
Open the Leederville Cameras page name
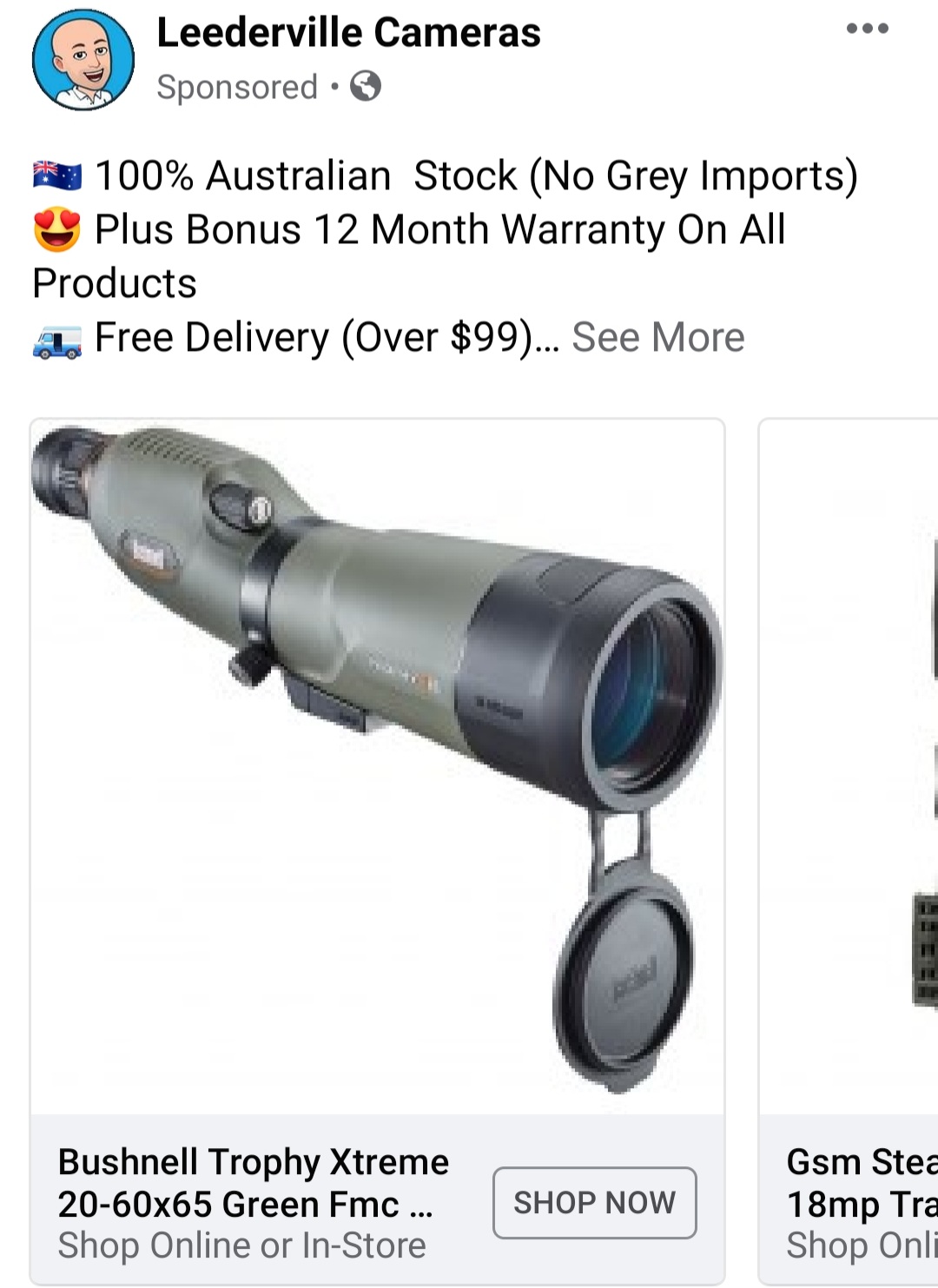pos(348,33)
